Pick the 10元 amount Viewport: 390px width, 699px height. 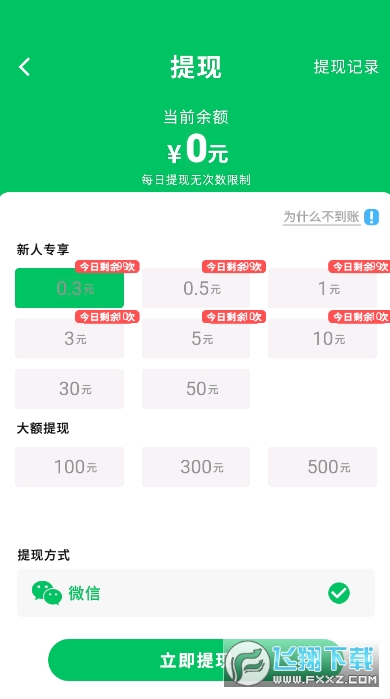[x=322, y=338]
